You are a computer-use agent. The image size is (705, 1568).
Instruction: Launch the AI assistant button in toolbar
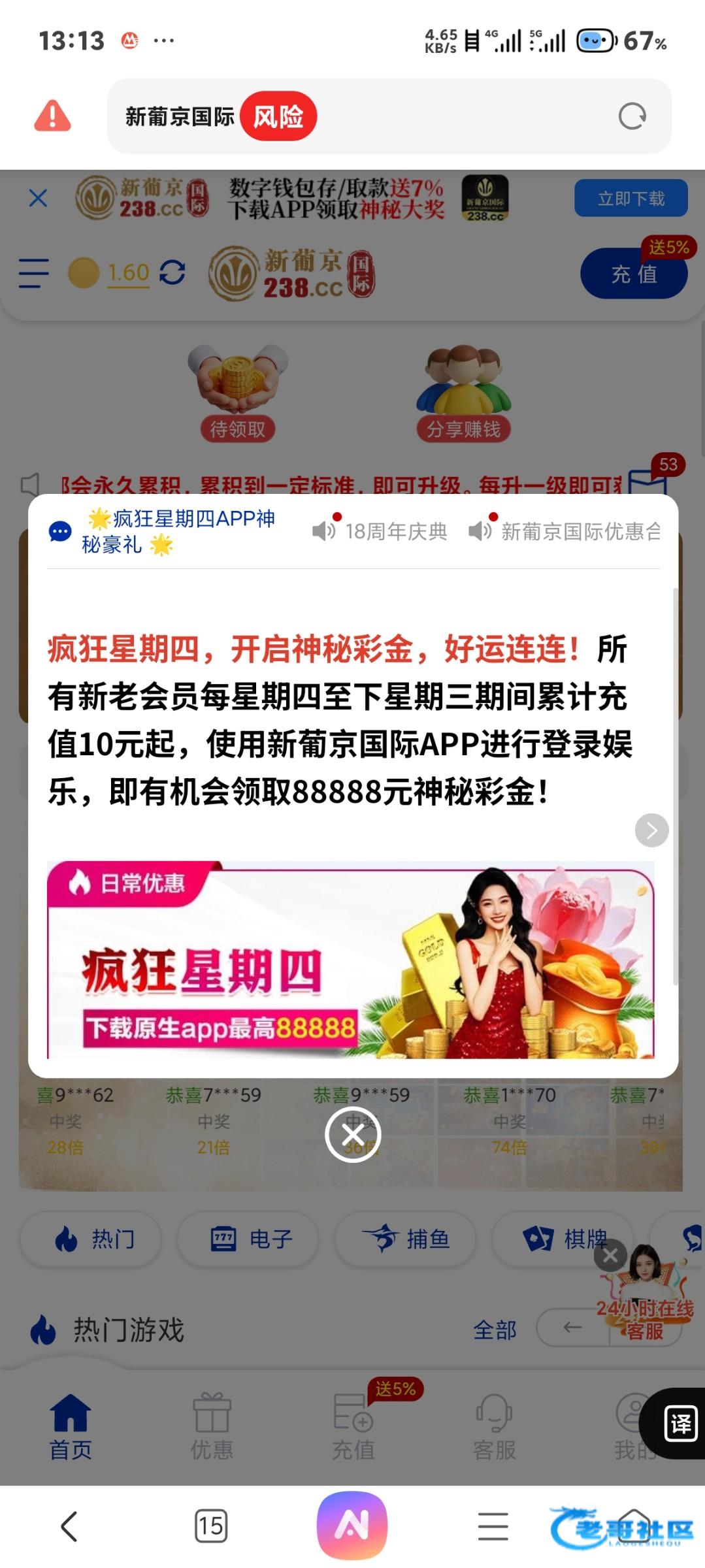(x=352, y=1526)
